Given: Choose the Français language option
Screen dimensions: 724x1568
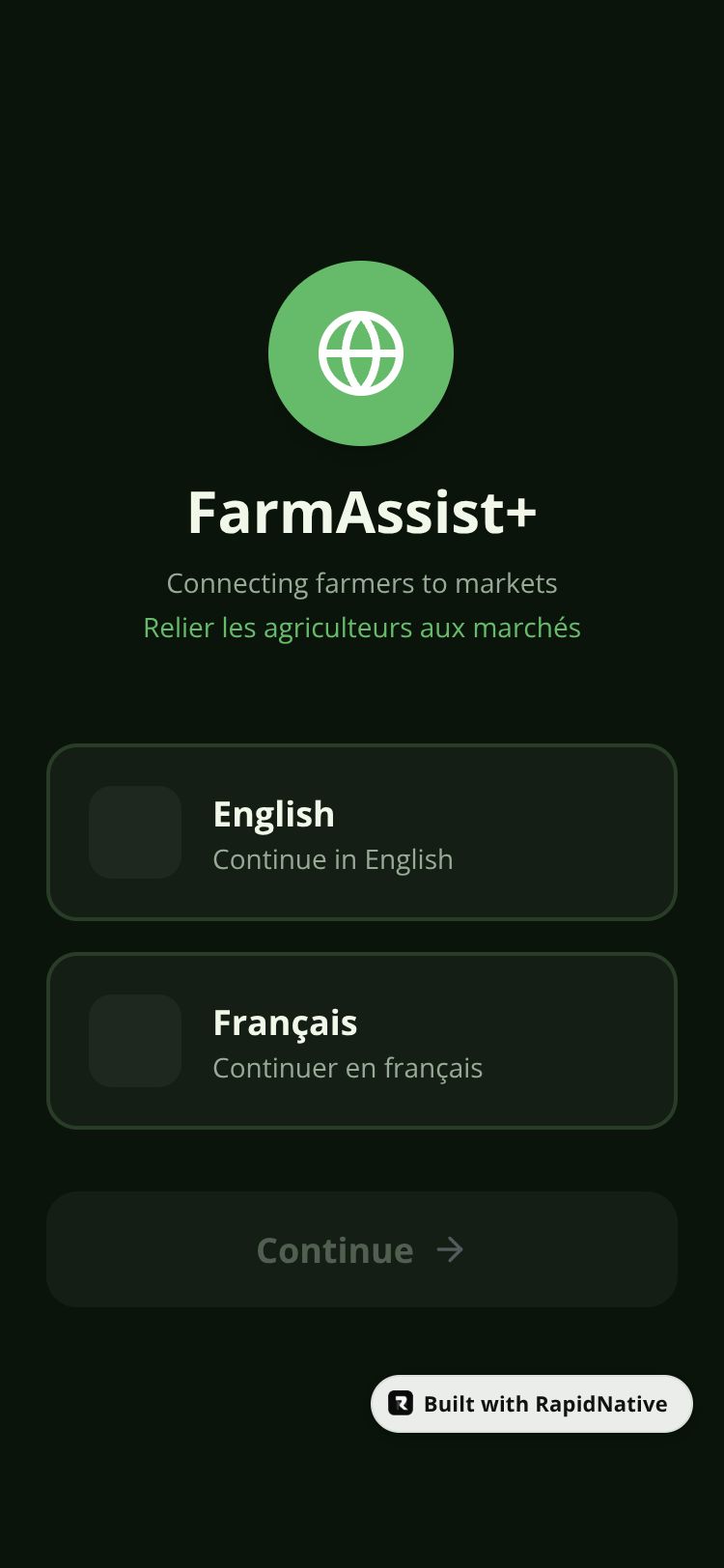Looking at the screenshot, I should coord(362,1041).
